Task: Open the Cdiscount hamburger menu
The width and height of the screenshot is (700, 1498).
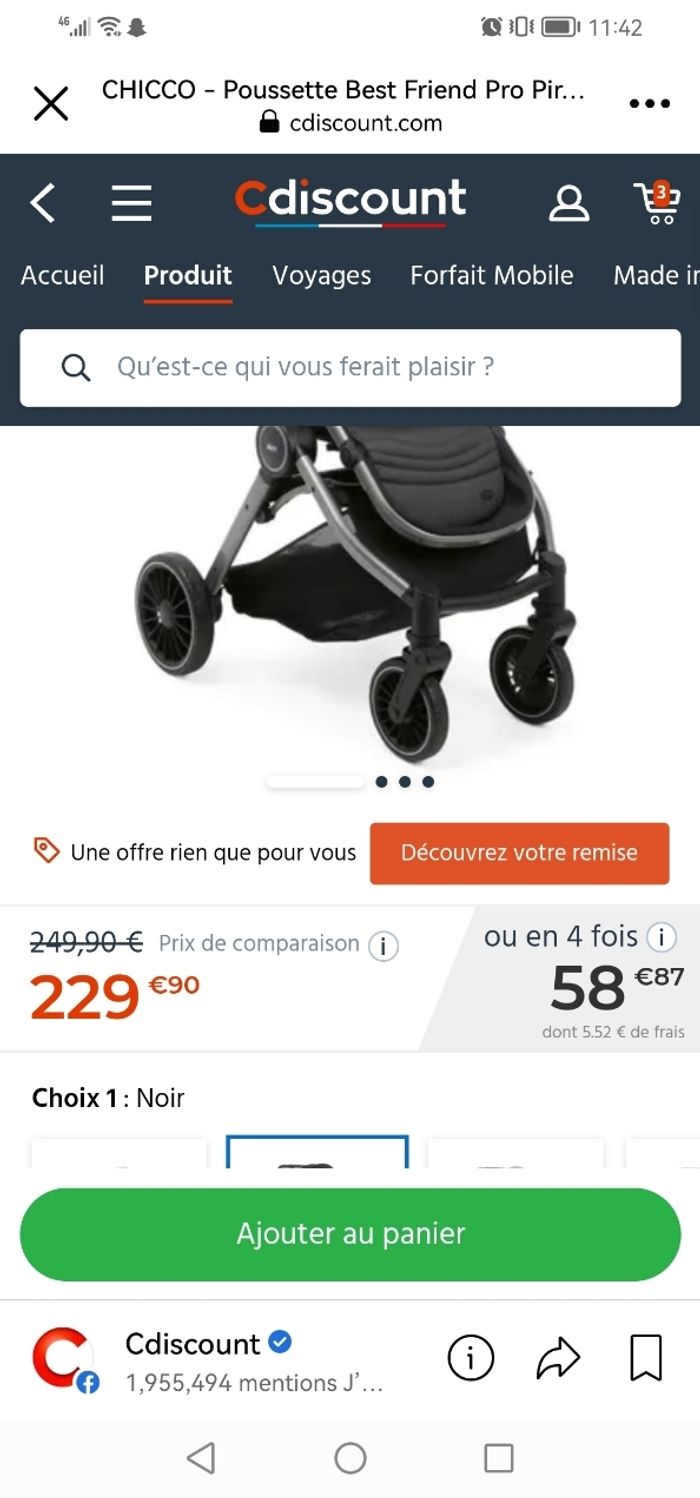Action: [131, 203]
